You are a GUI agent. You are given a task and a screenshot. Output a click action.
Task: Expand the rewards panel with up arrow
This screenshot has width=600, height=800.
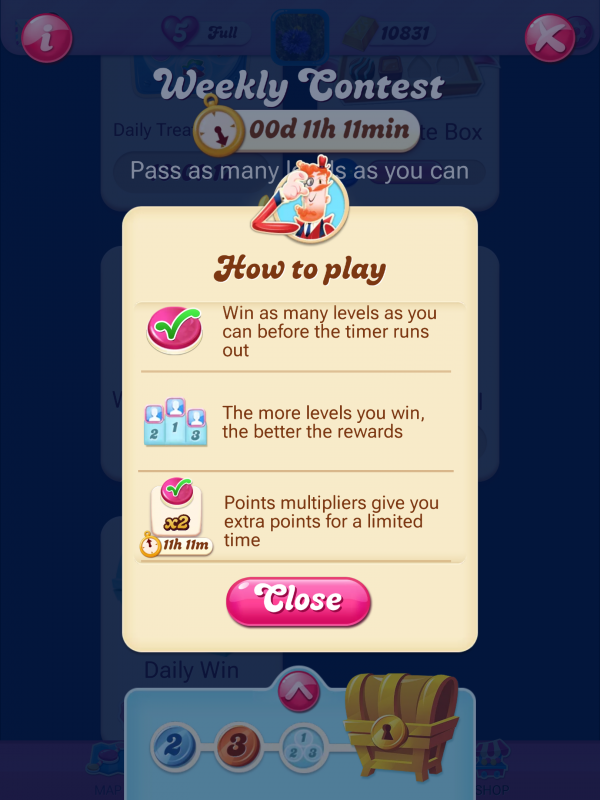(298, 688)
